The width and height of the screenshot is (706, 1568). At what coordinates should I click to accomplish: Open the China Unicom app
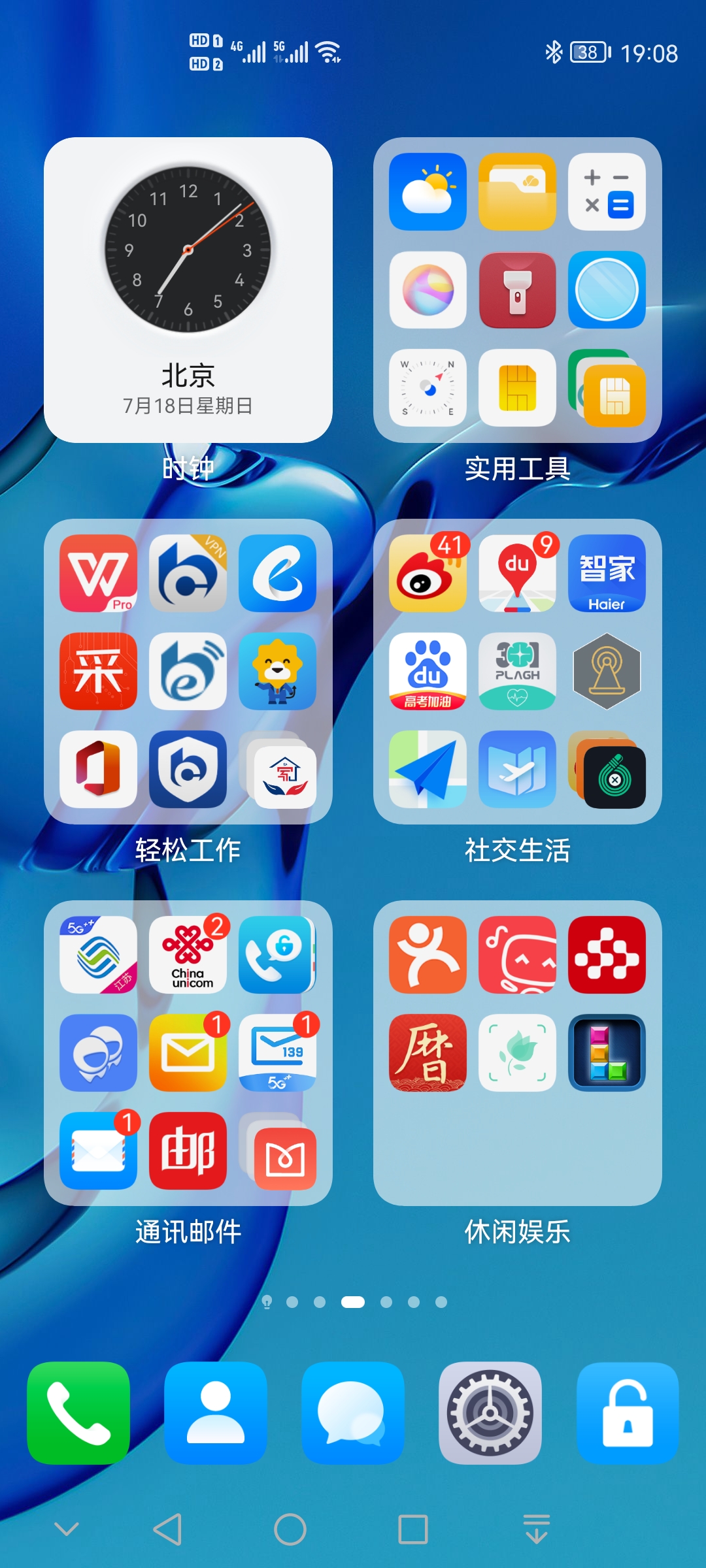click(188, 955)
